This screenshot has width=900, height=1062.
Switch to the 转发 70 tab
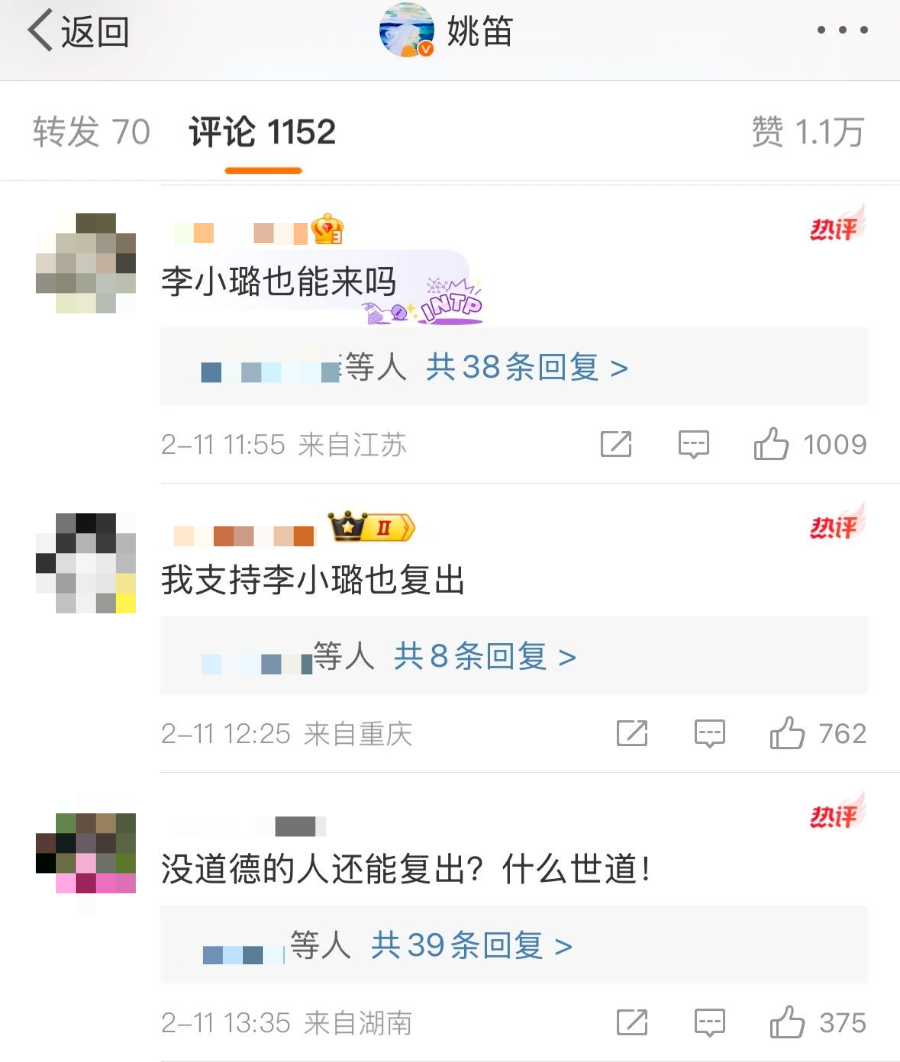coord(91,132)
